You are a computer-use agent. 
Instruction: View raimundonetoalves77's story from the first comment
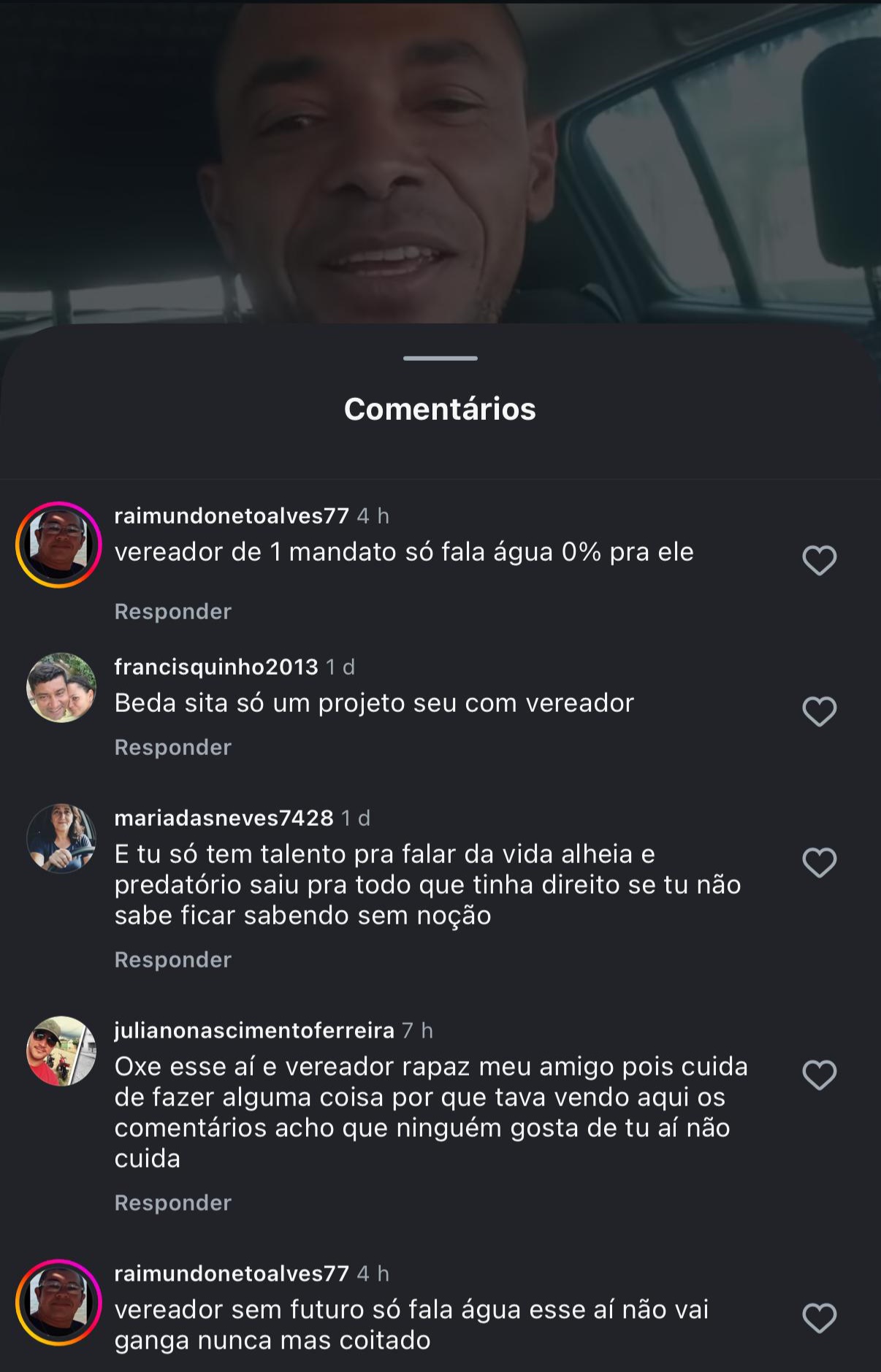(x=58, y=545)
